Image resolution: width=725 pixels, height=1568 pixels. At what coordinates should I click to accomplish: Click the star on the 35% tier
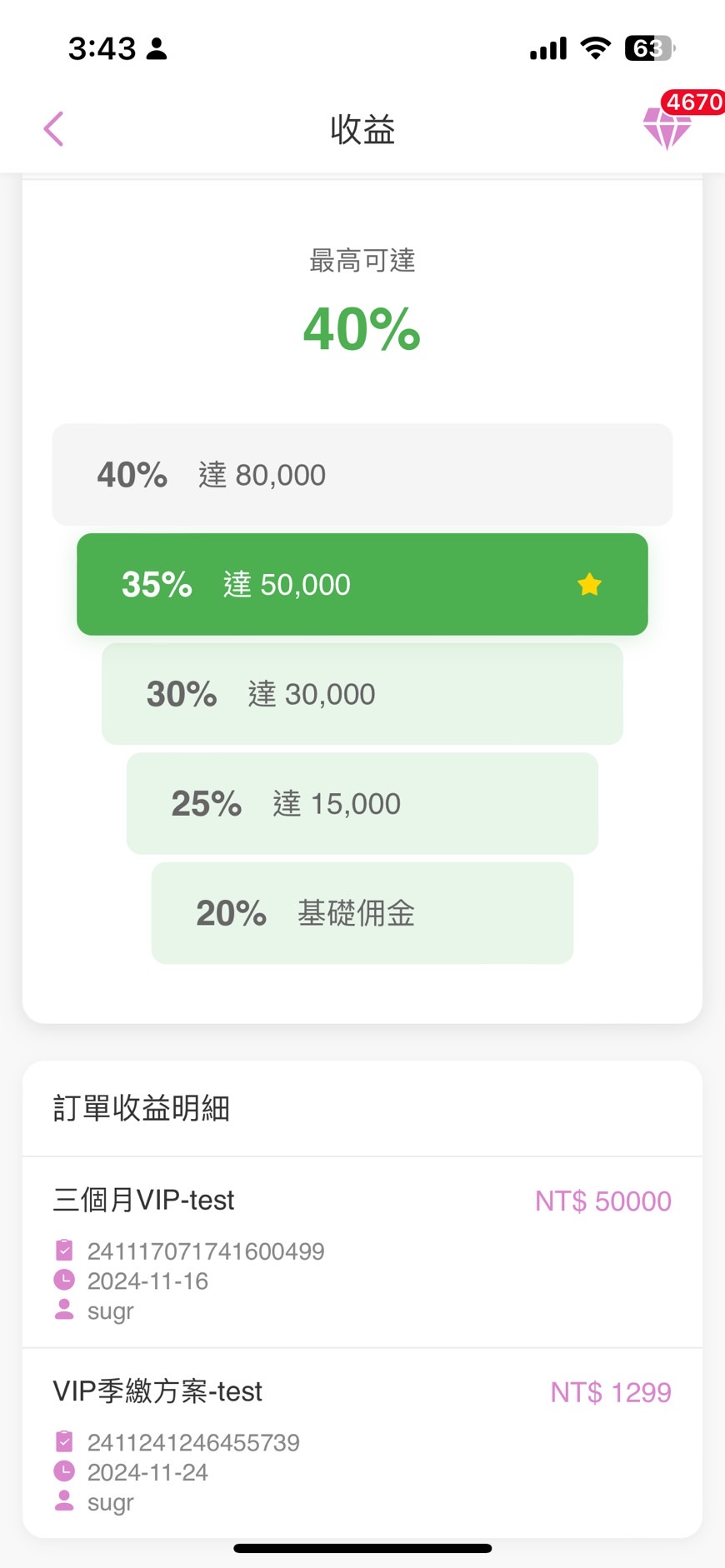point(589,584)
